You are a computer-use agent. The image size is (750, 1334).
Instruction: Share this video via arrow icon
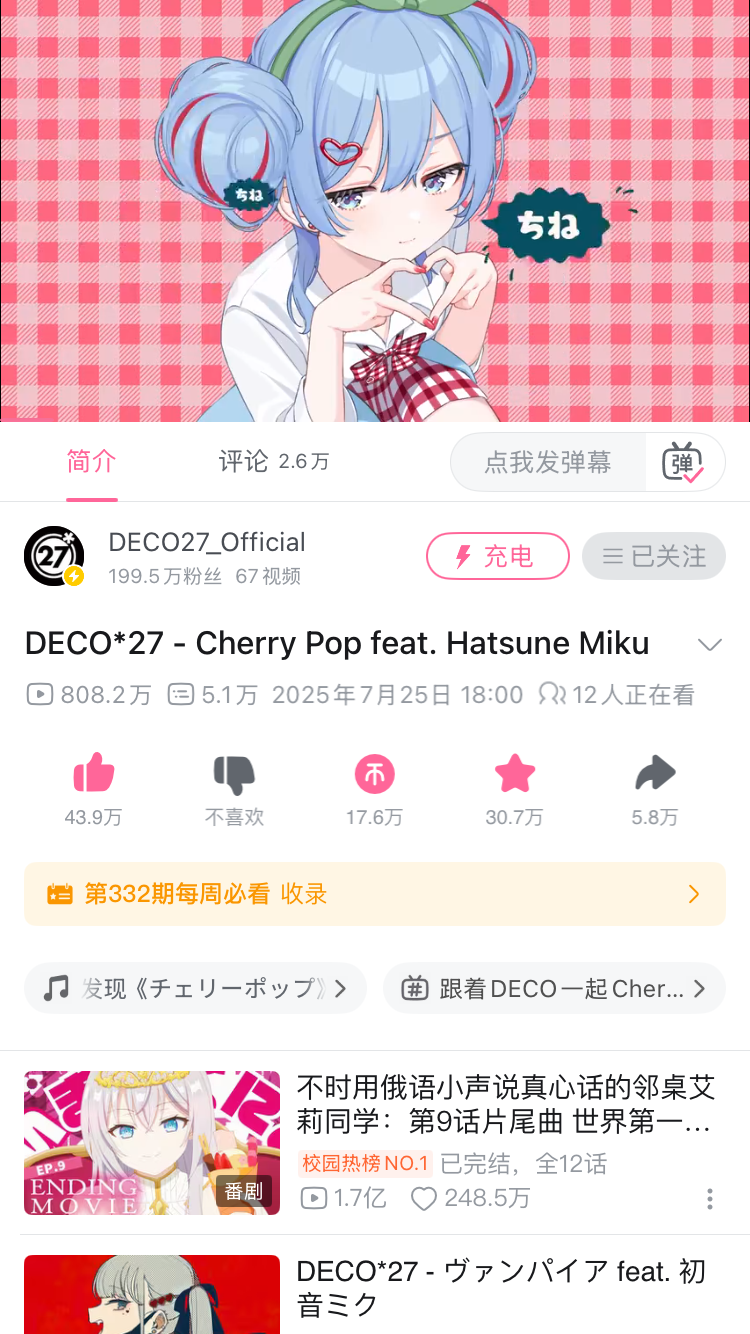(655, 791)
